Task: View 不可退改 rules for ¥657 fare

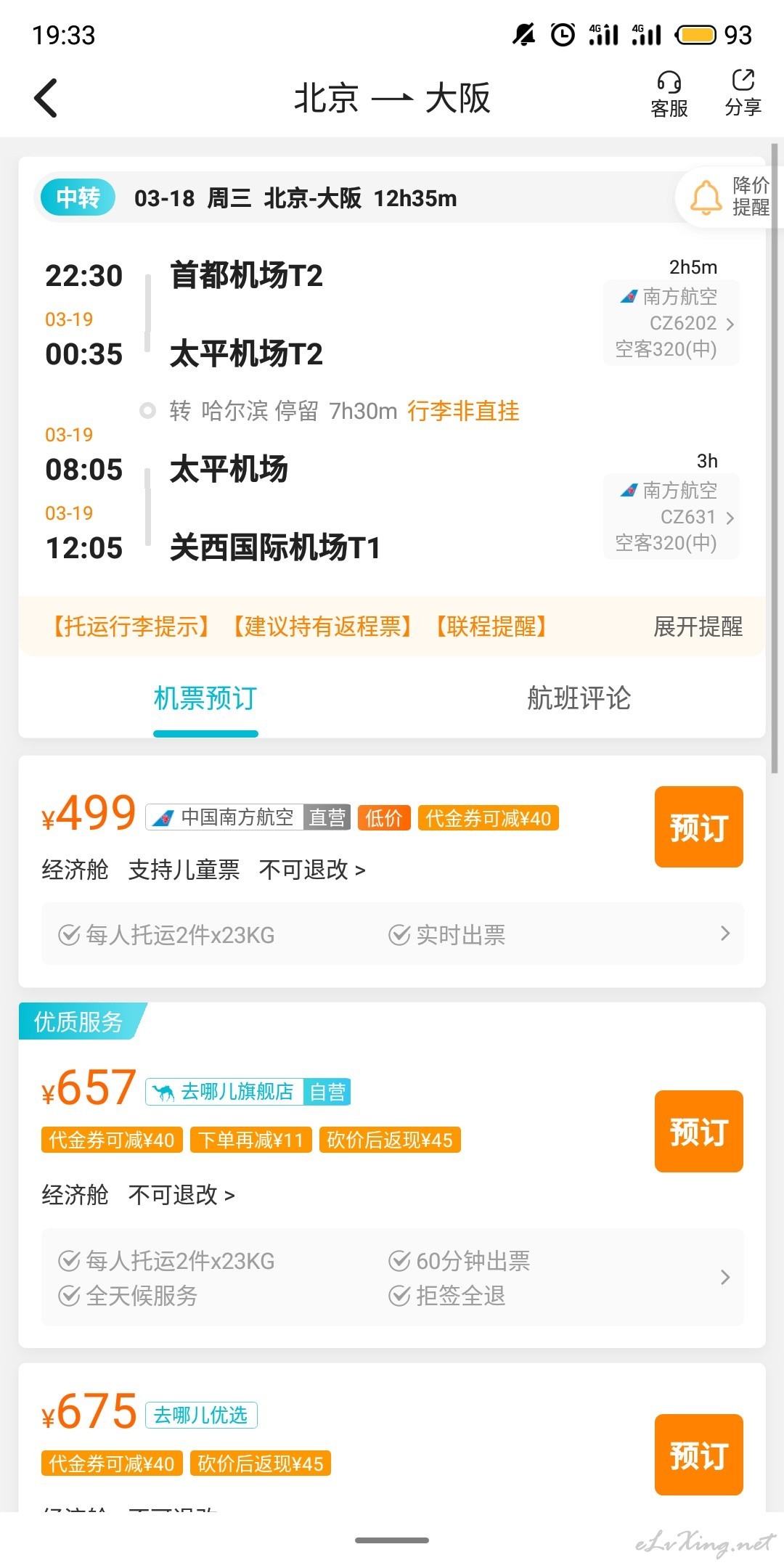Action: tap(181, 1195)
